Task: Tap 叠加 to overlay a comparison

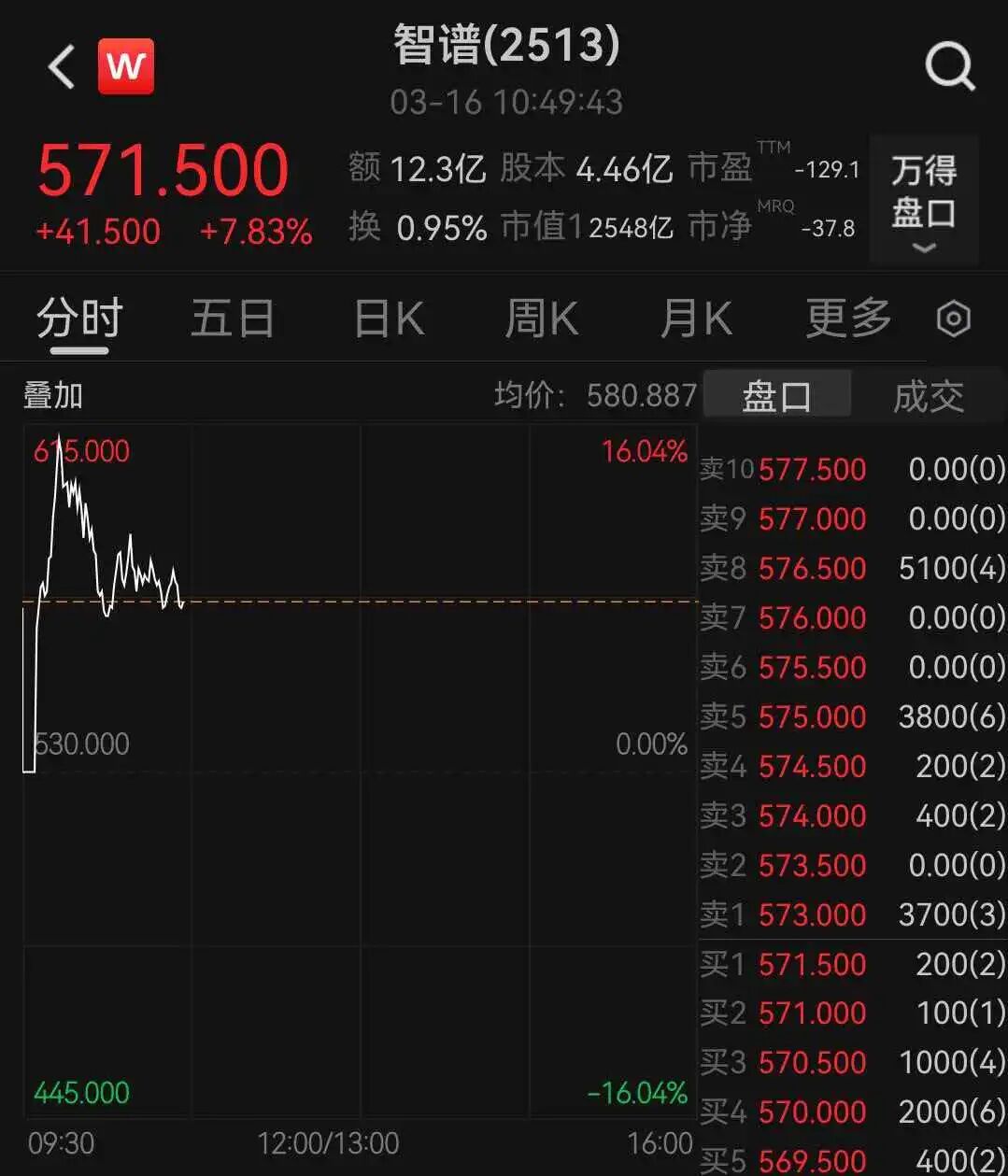Action: [x=53, y=395]
